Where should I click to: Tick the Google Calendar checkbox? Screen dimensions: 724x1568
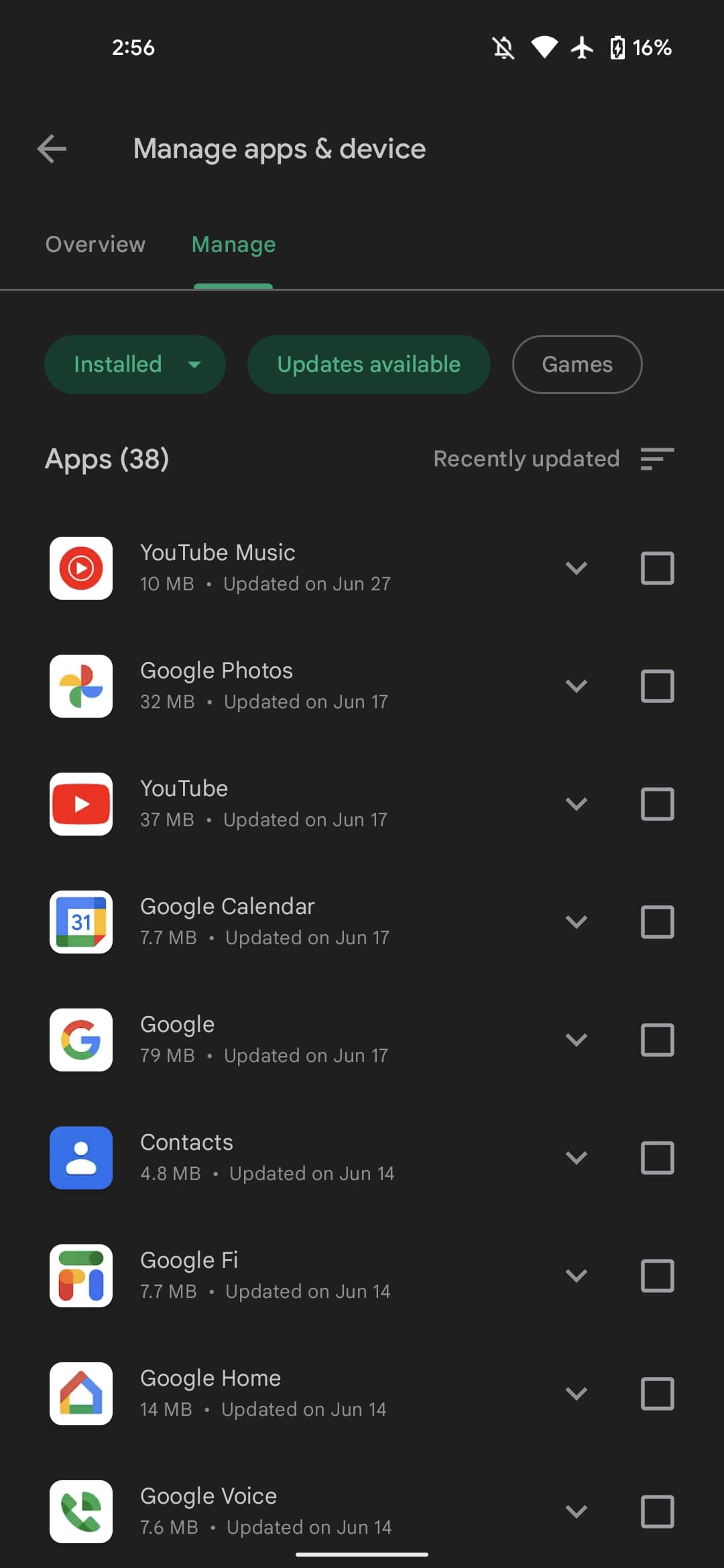point(657,922)
